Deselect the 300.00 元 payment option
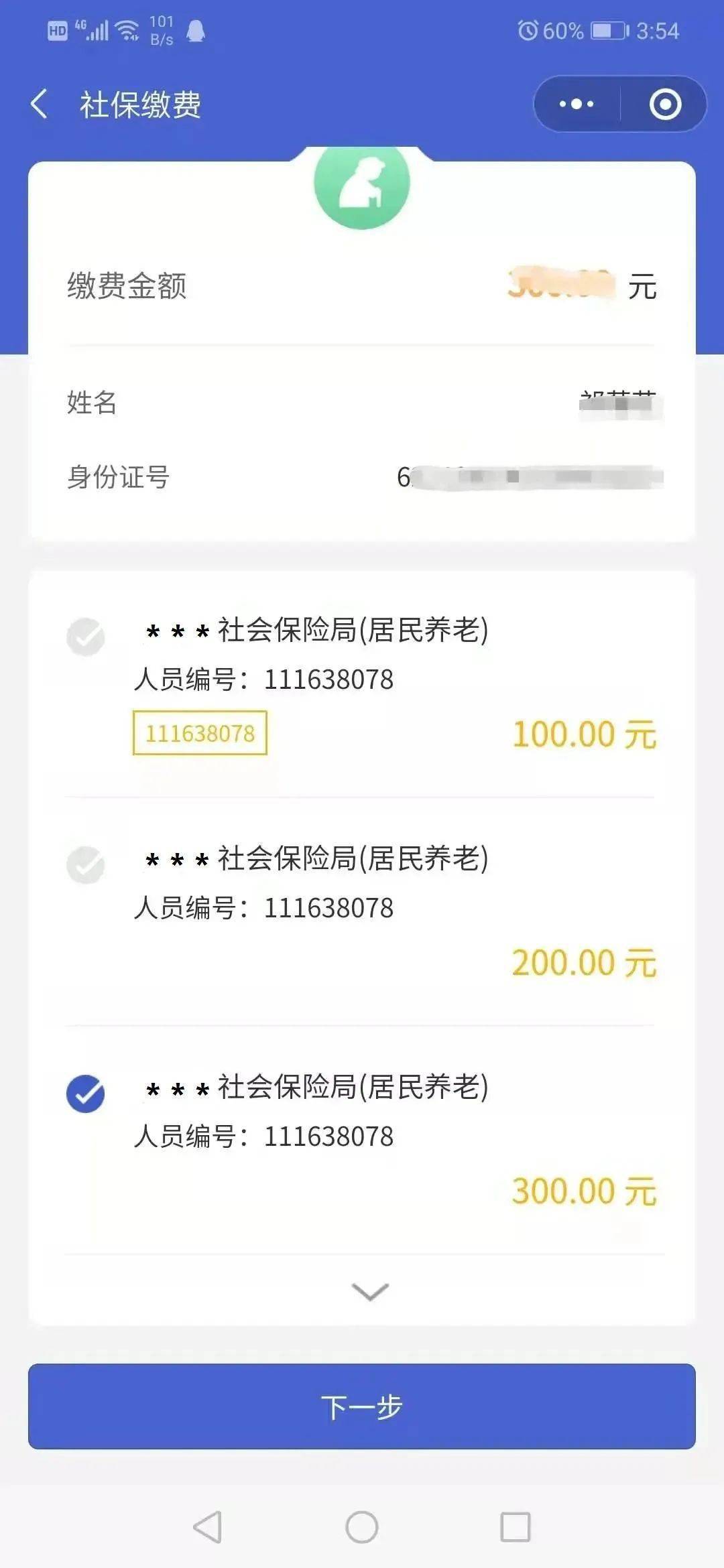This screenshot has width=724, height=1568. coord(86,1094)
